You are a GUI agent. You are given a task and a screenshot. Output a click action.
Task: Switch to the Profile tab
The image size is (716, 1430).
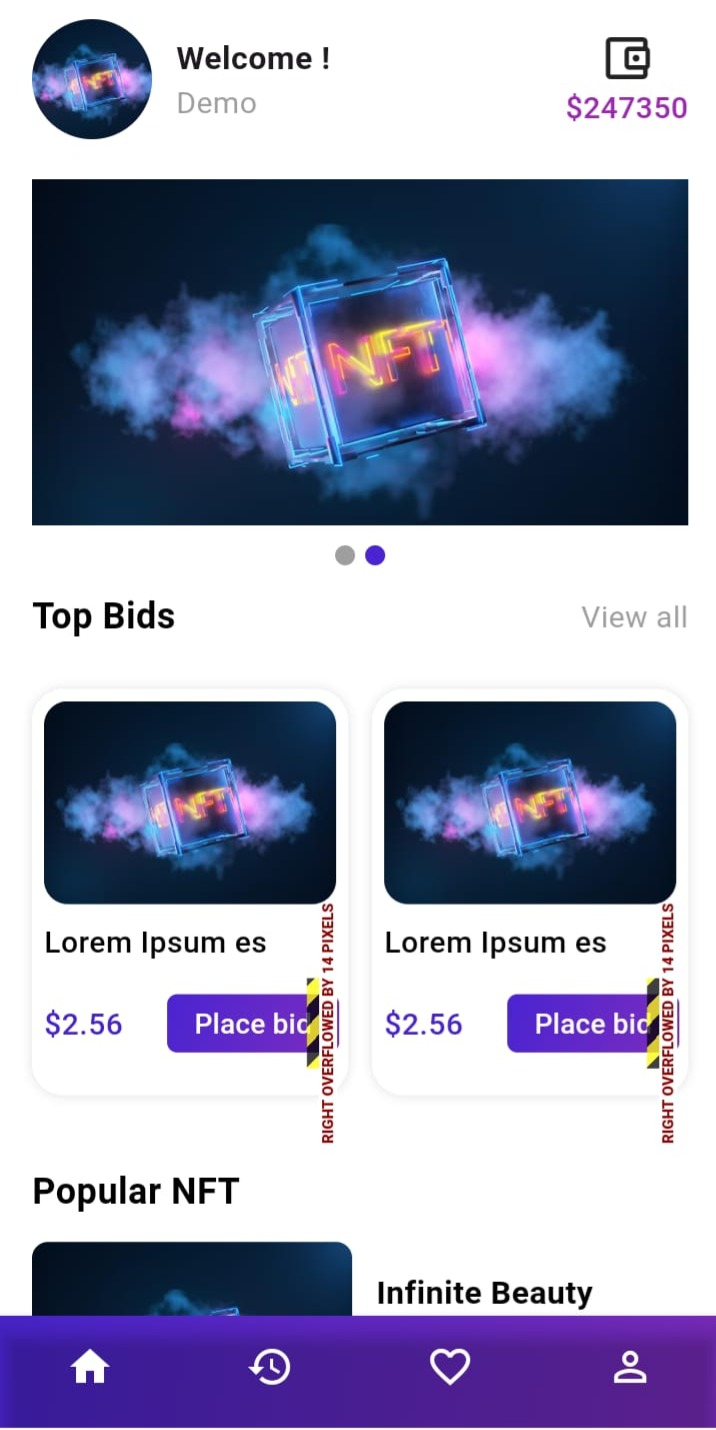click(630, 1367)
